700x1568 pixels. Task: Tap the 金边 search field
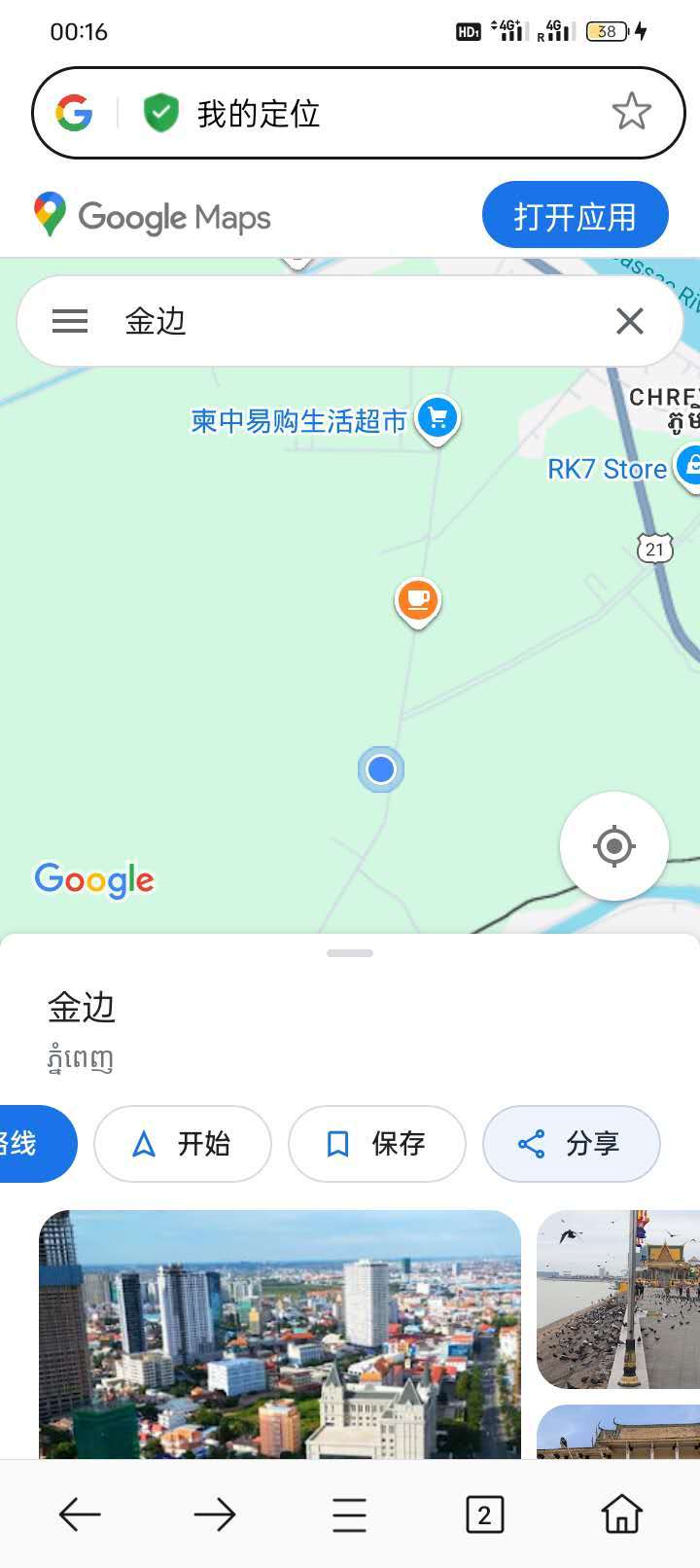pyautogui.click(x=350, y=321)
